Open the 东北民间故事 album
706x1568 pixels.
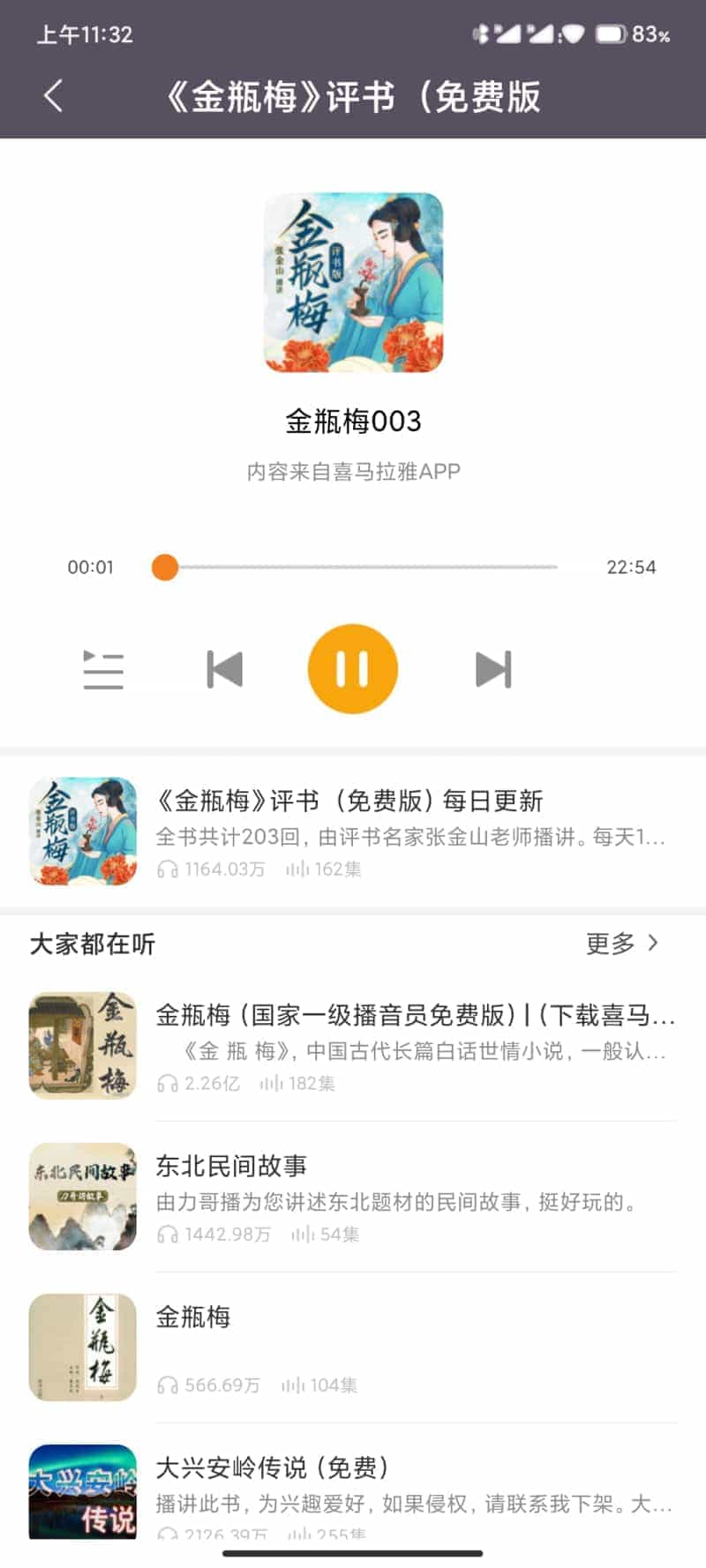pos(353,1196)
